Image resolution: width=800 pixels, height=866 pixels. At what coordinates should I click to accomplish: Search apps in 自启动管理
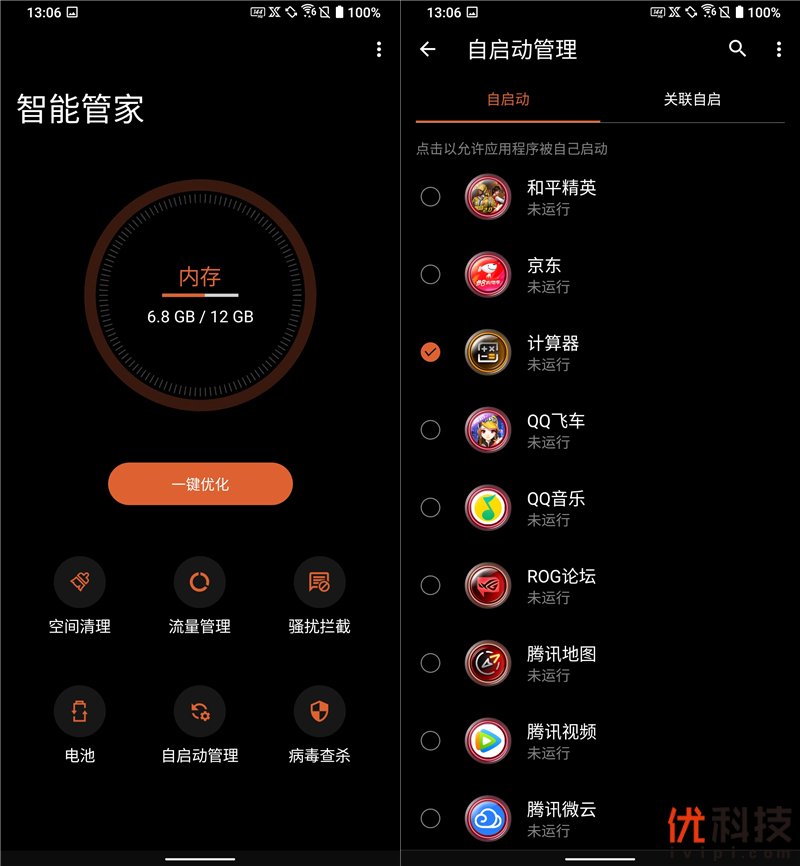(737, 49)
